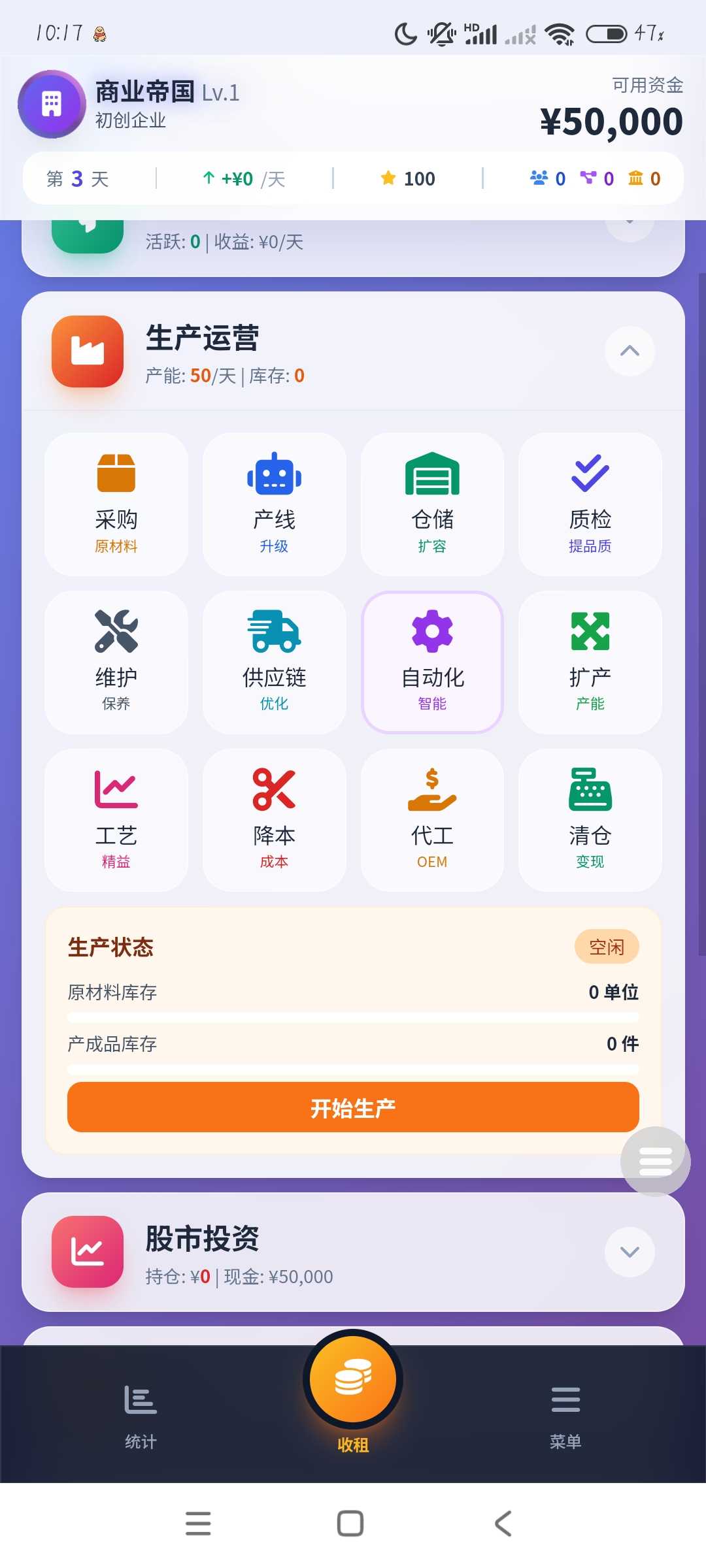This screenshot has width=706, height=1568.
Task: Open 清仓 变现 tile
Action: coord(590,820)
